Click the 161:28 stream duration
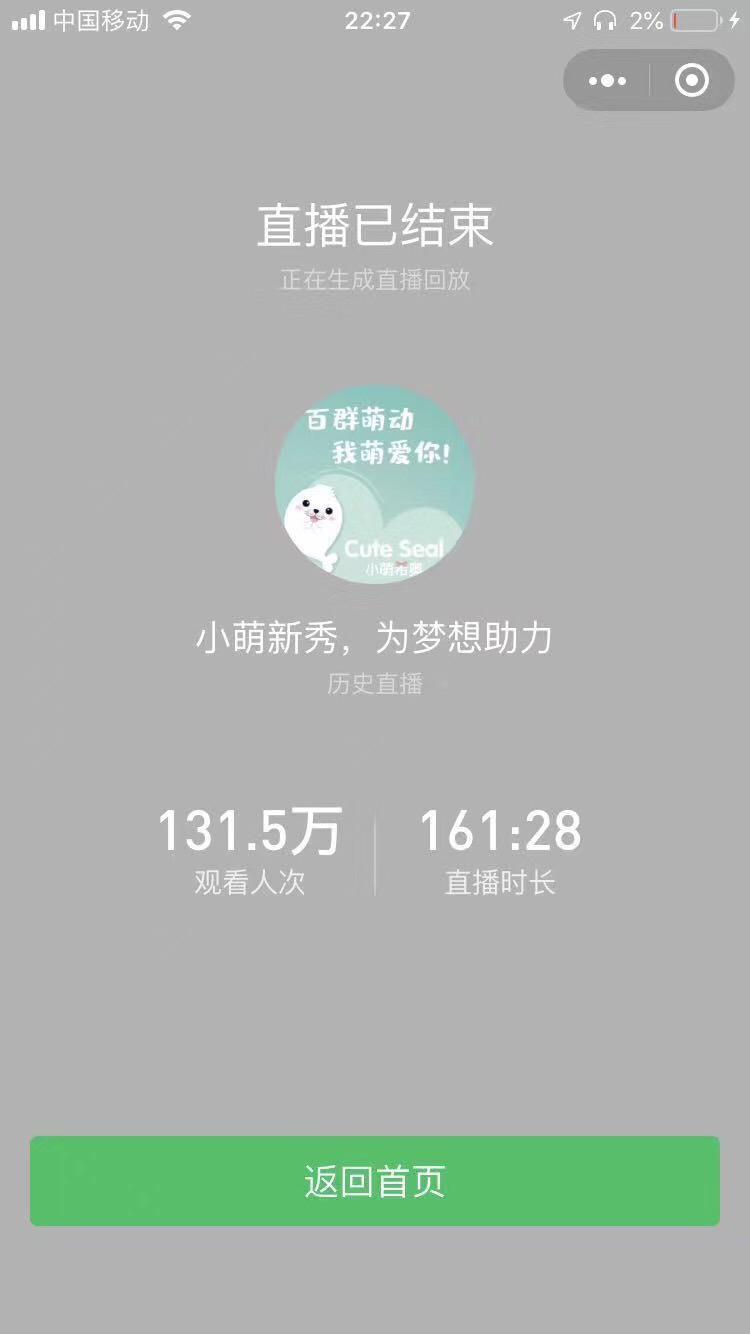750x1334 pixels. tap(500, 829)
